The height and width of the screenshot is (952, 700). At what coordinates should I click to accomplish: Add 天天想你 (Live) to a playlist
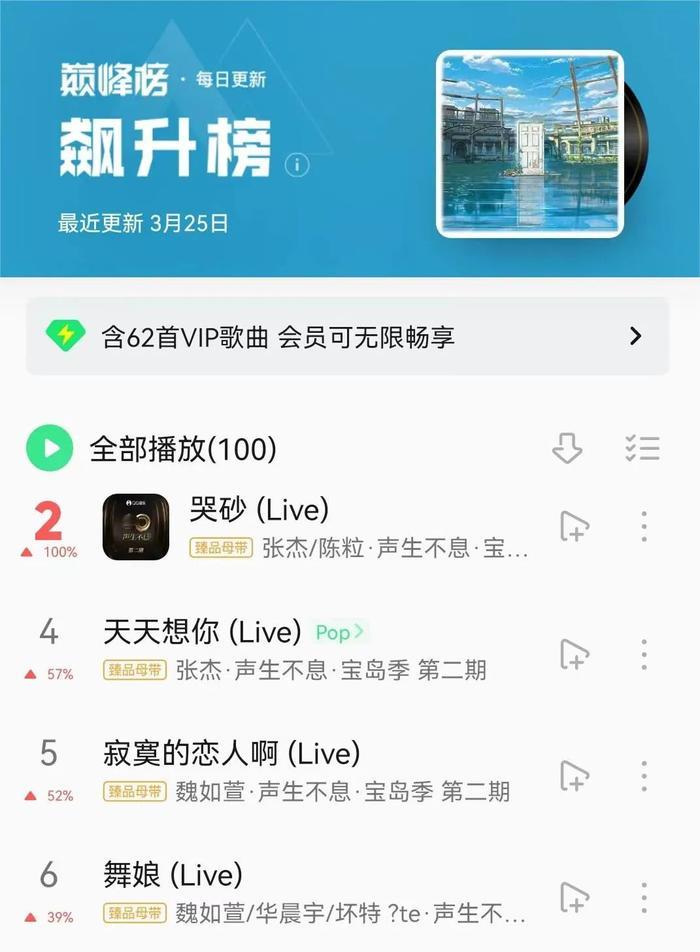click(574, 654)
